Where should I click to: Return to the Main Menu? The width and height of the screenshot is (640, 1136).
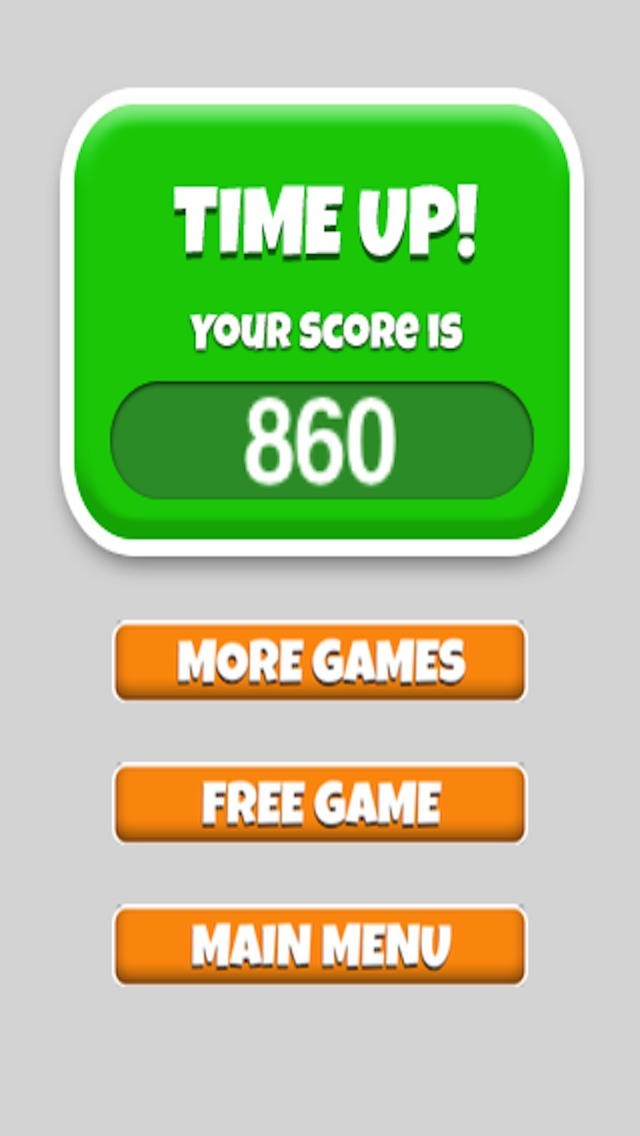[x=320, y=945]
